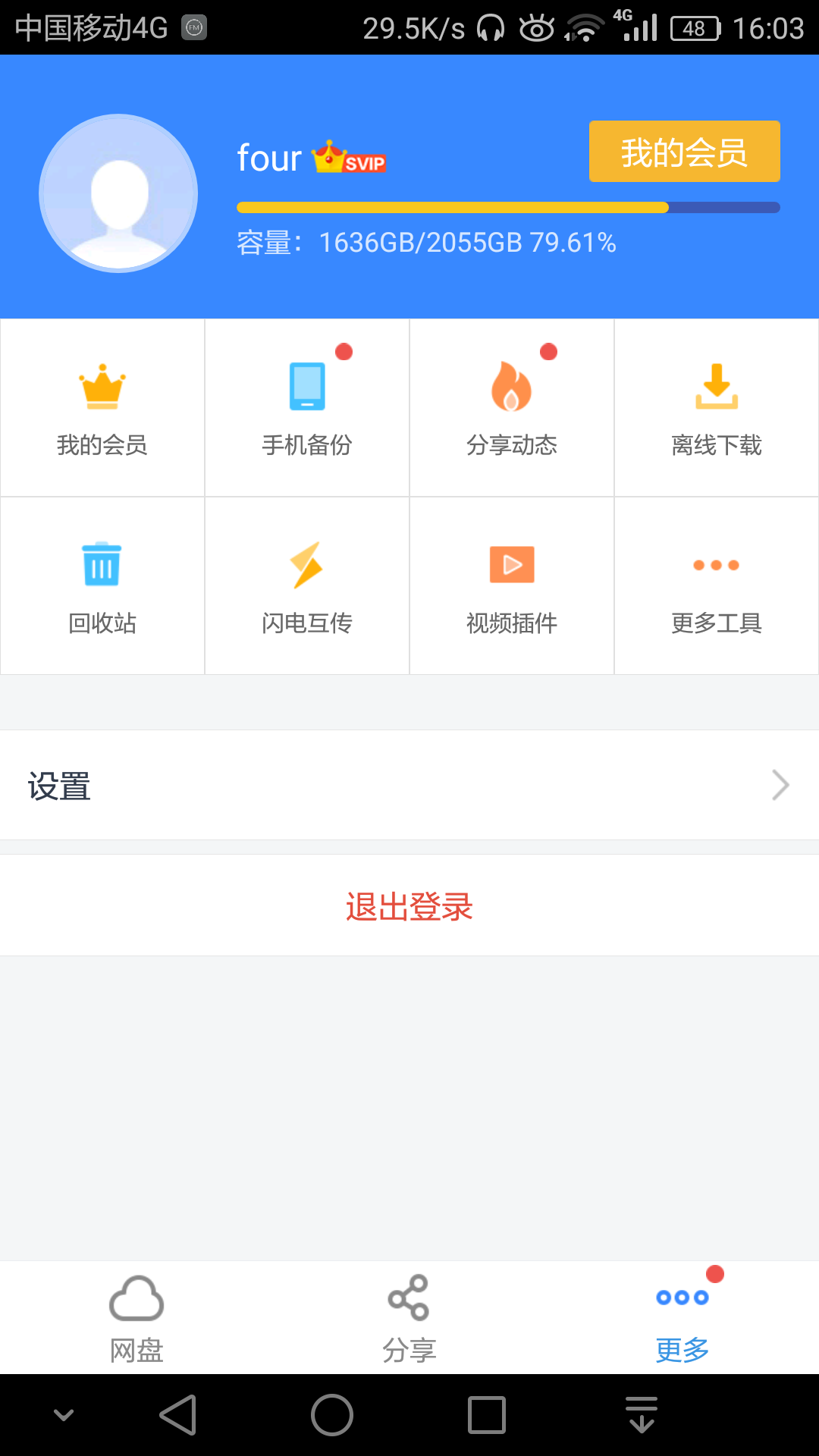Click the share icon on bottom bar

tap(409, 1298)
